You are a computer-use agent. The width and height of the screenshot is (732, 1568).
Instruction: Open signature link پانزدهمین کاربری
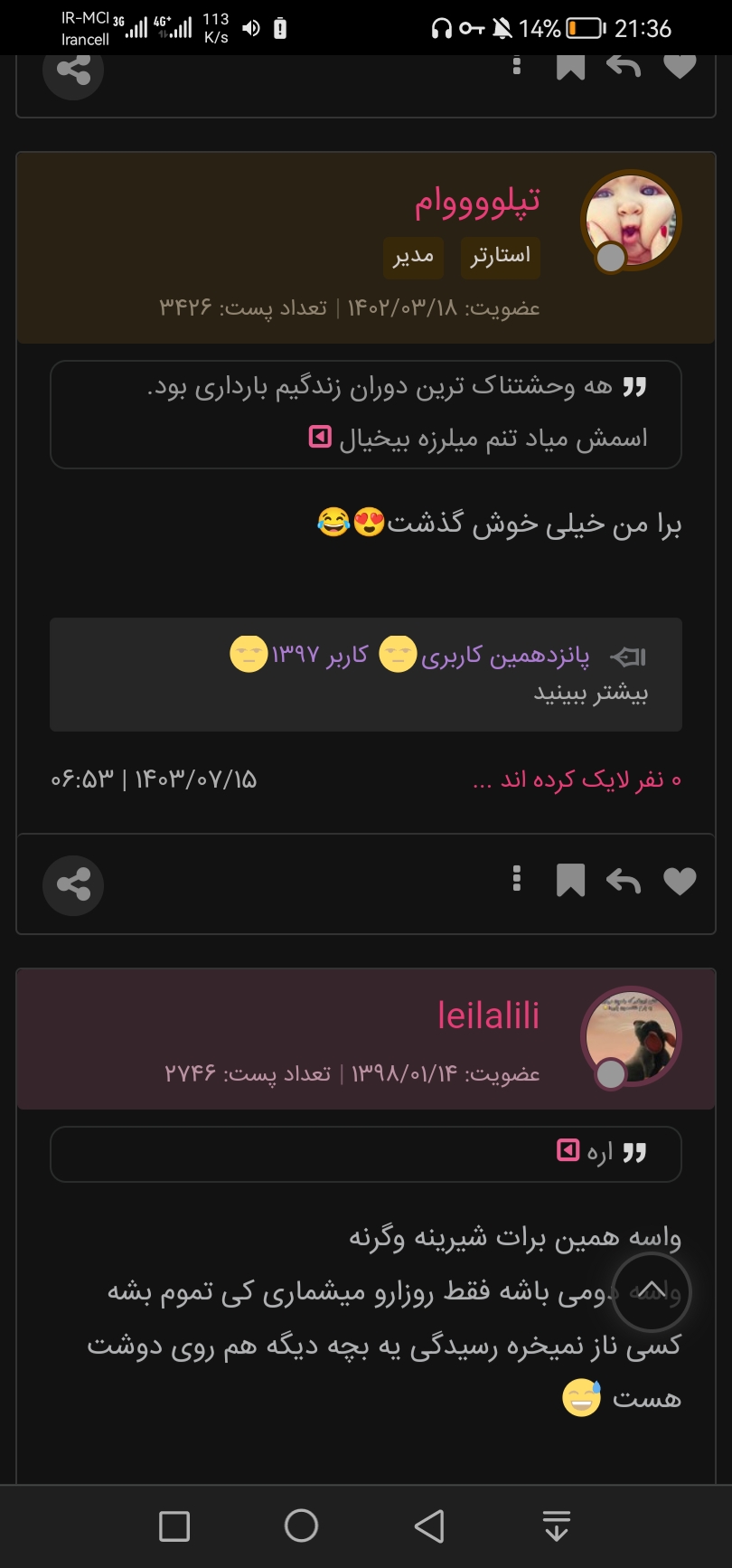[504, 655]
